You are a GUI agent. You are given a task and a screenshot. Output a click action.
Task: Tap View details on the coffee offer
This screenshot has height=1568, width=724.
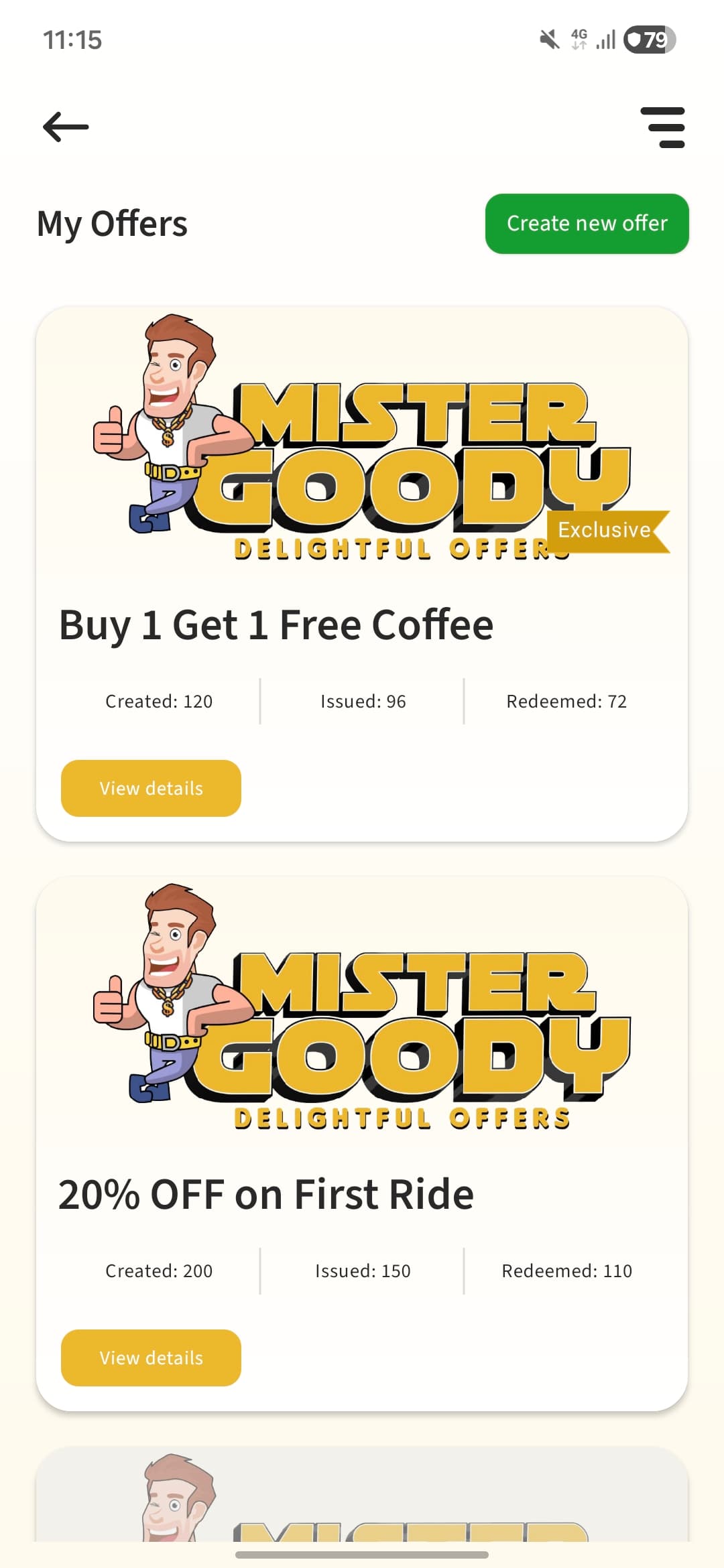150,788
